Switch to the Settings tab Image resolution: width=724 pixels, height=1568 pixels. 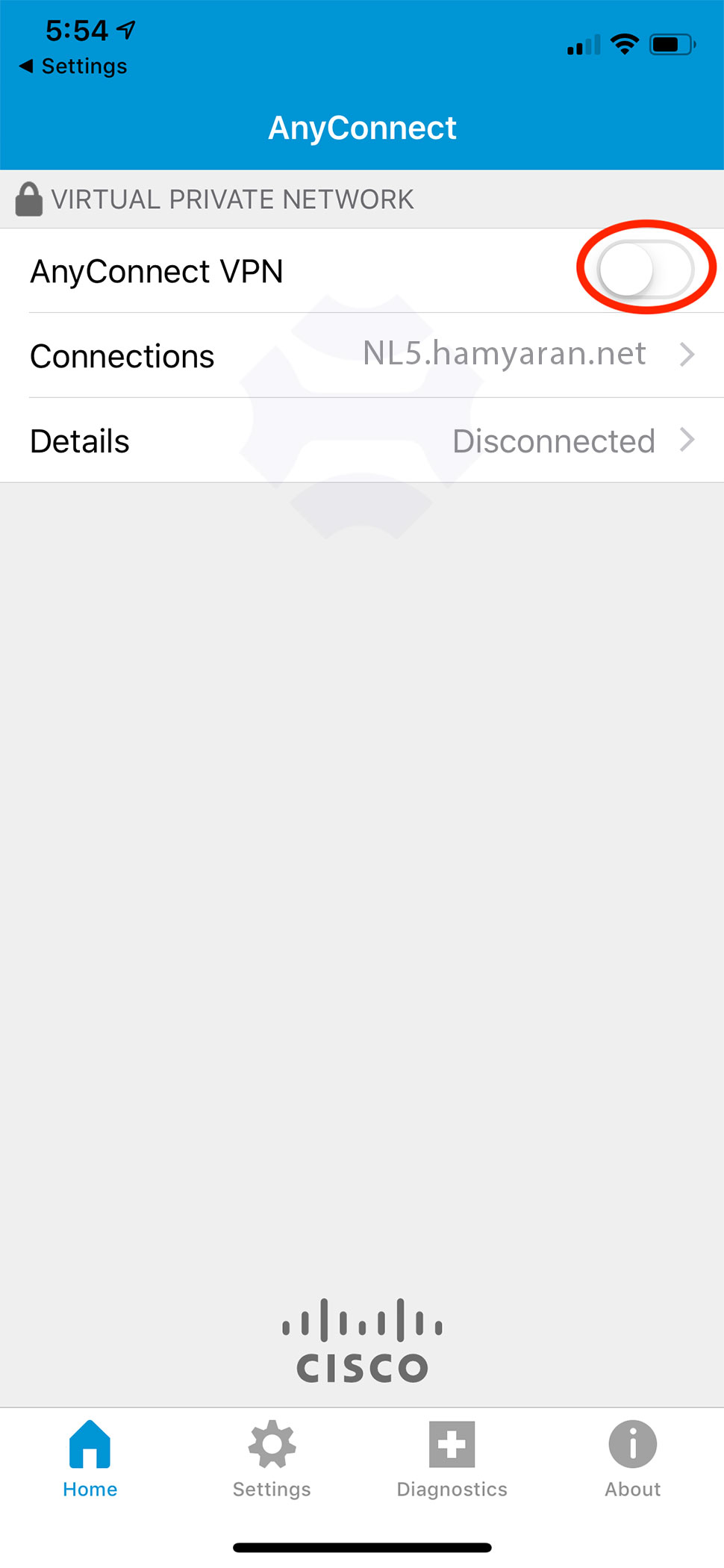click(x=272, y=1459)
